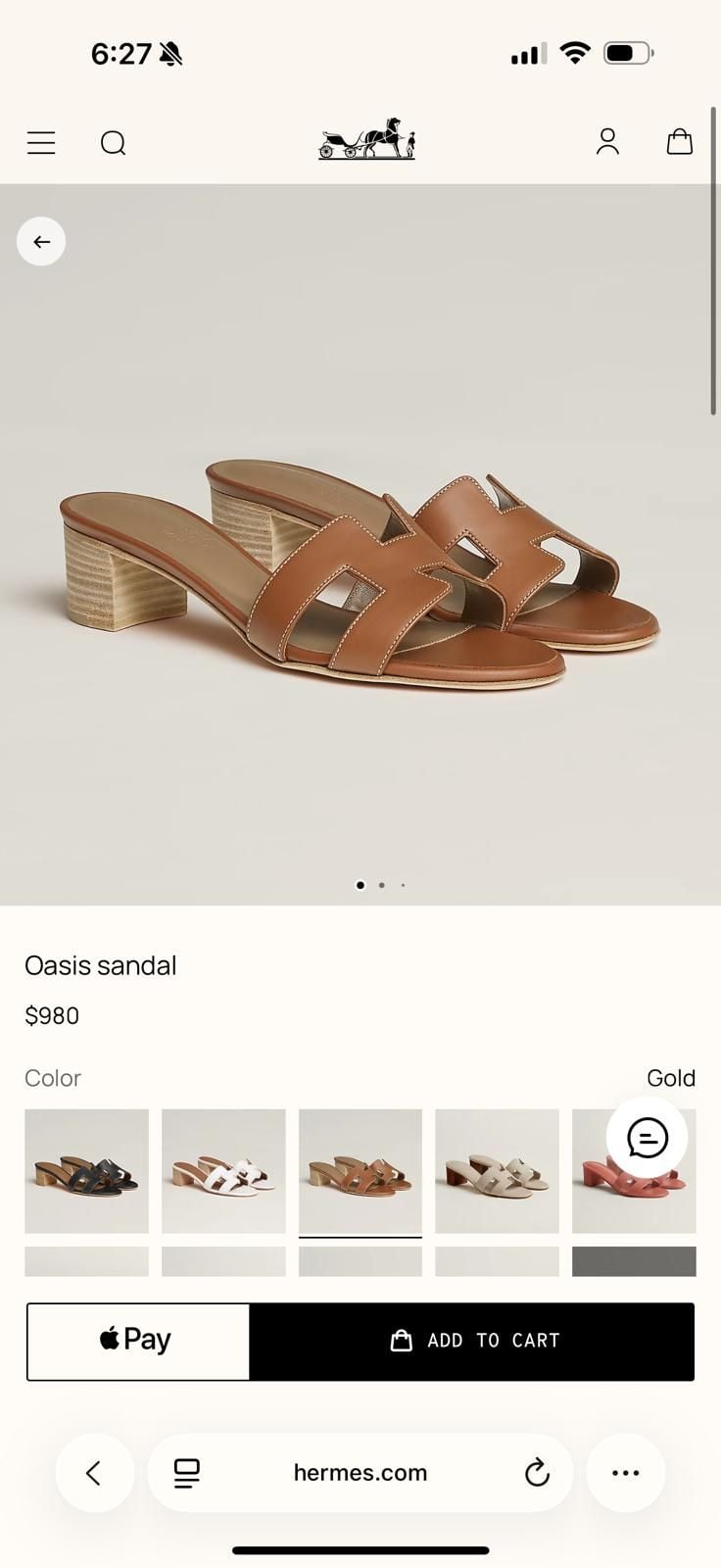721x1568 pixels.
Task: Add the Oasis sandal to cart
Action: tap(472, 1341)
